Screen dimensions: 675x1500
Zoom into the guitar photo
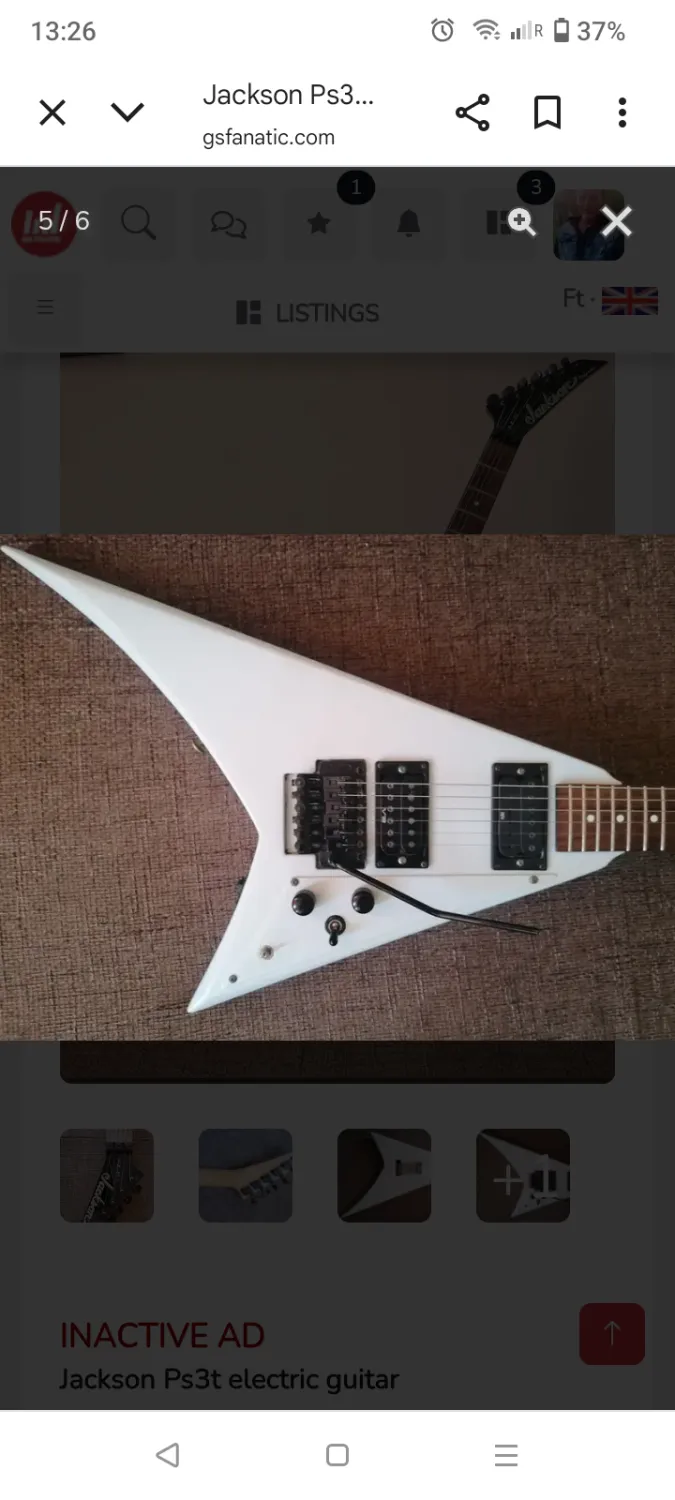point(522,222)
